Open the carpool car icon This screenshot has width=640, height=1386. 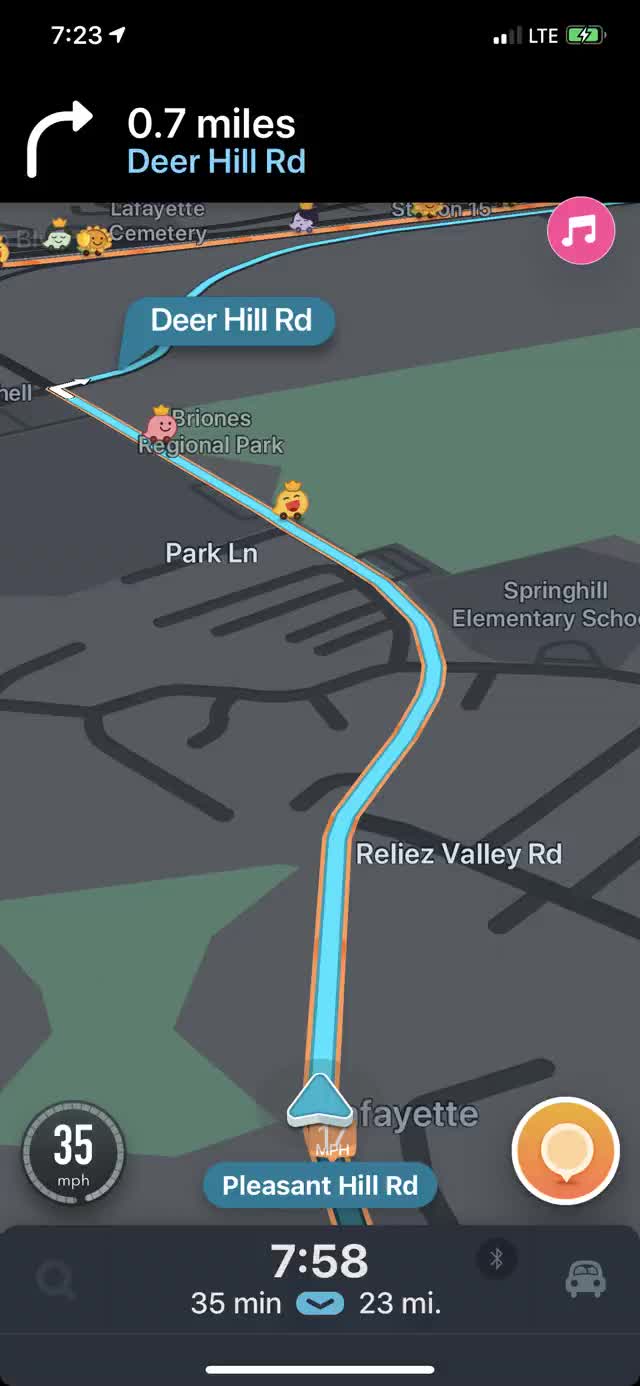585,1279
